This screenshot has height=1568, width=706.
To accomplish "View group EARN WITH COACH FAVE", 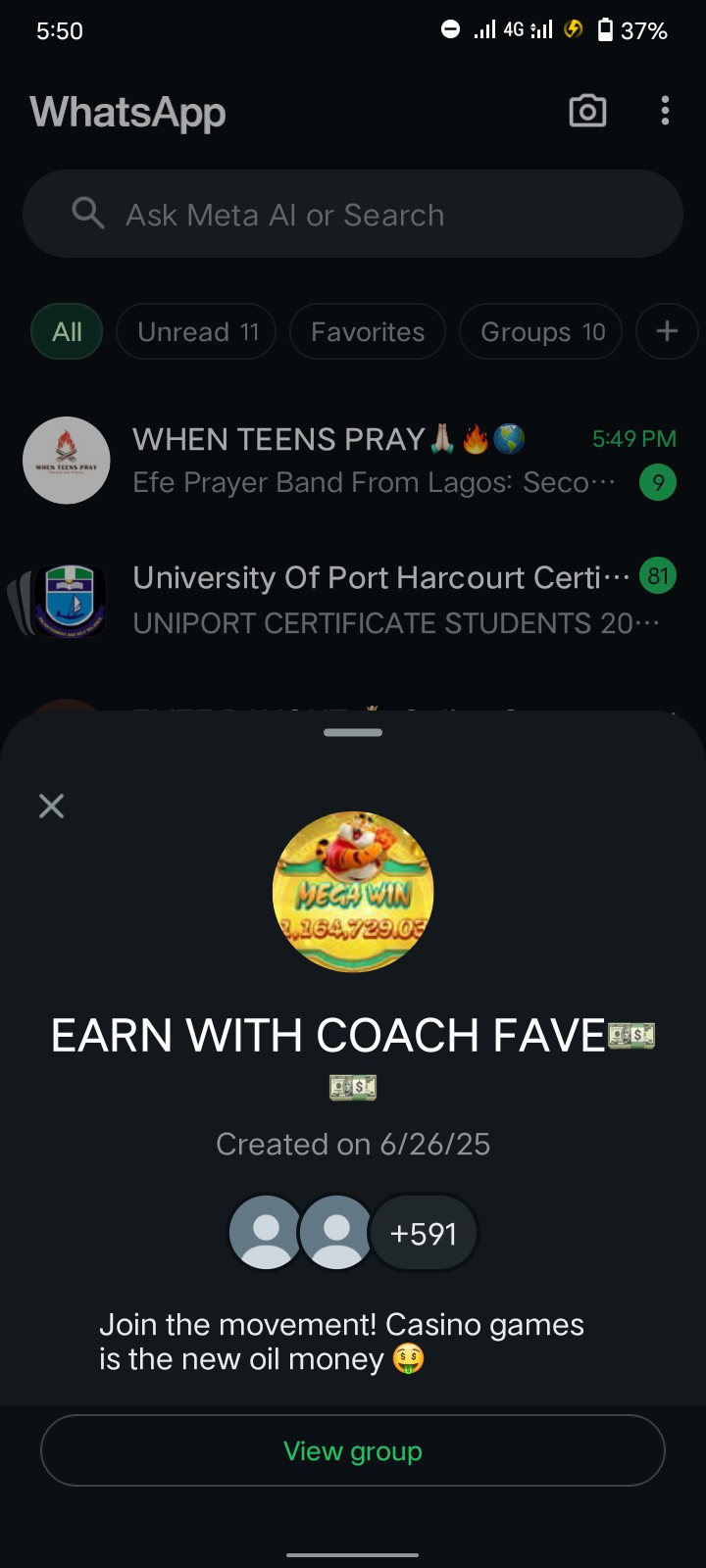I will 353,1450.
